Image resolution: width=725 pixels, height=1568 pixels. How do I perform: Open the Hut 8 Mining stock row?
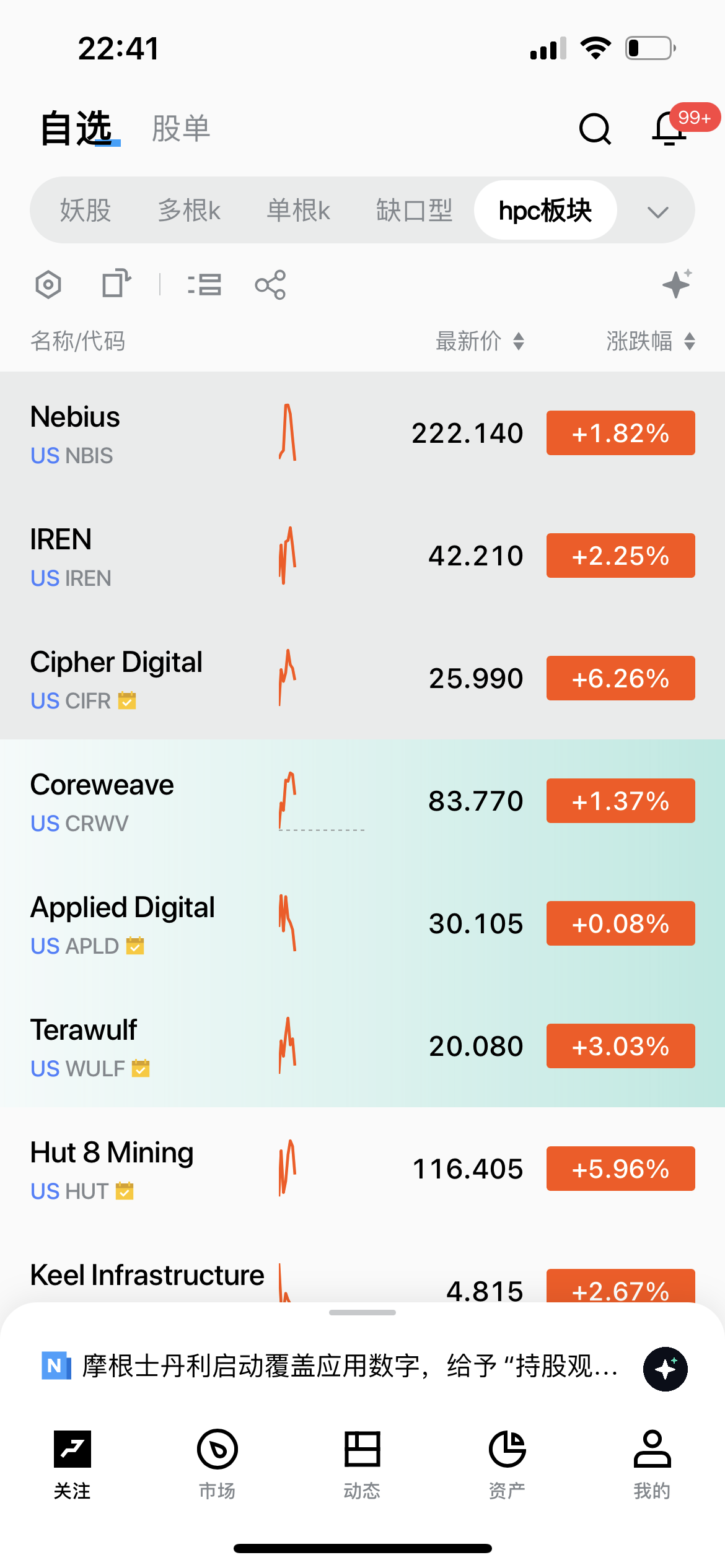click(x=362, y=1169)
